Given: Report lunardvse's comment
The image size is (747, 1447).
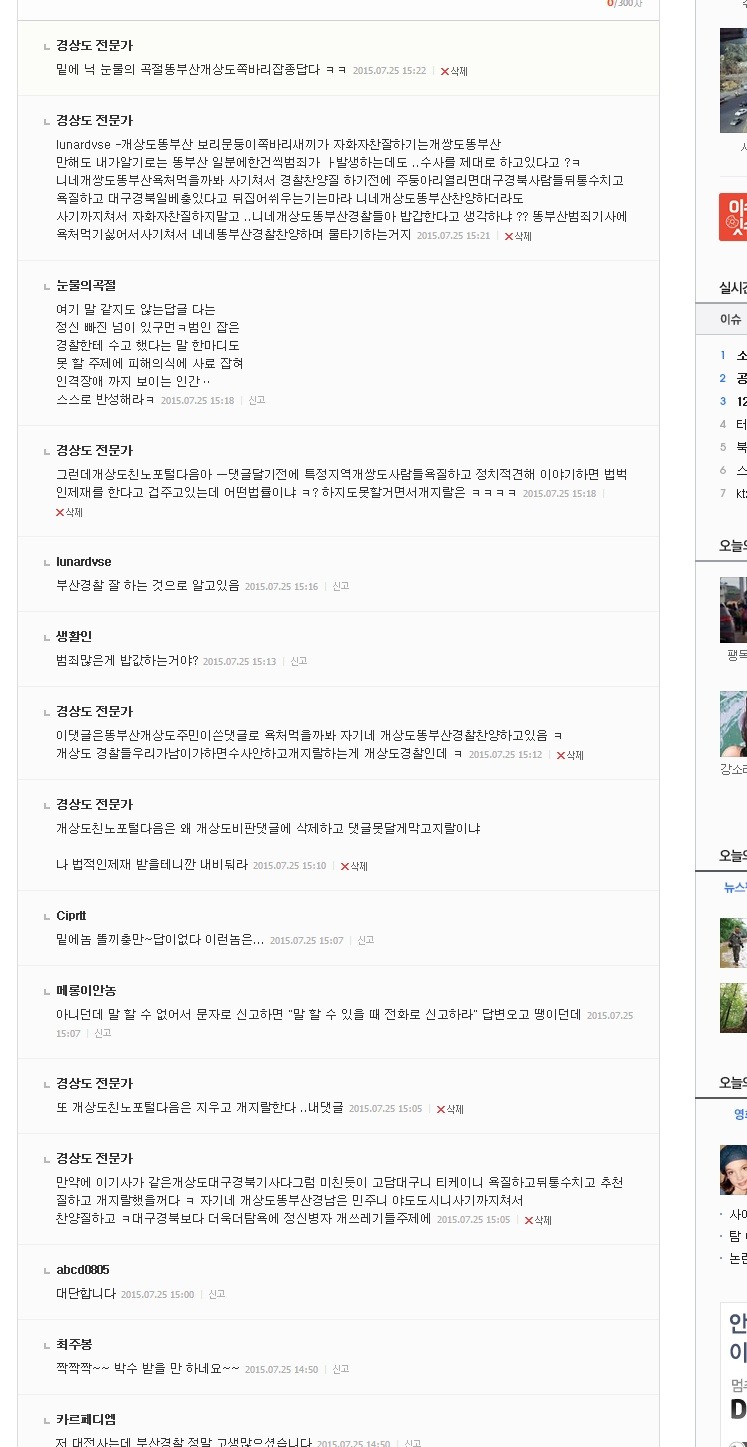Looking at the screenshot, I should point(341,586).
